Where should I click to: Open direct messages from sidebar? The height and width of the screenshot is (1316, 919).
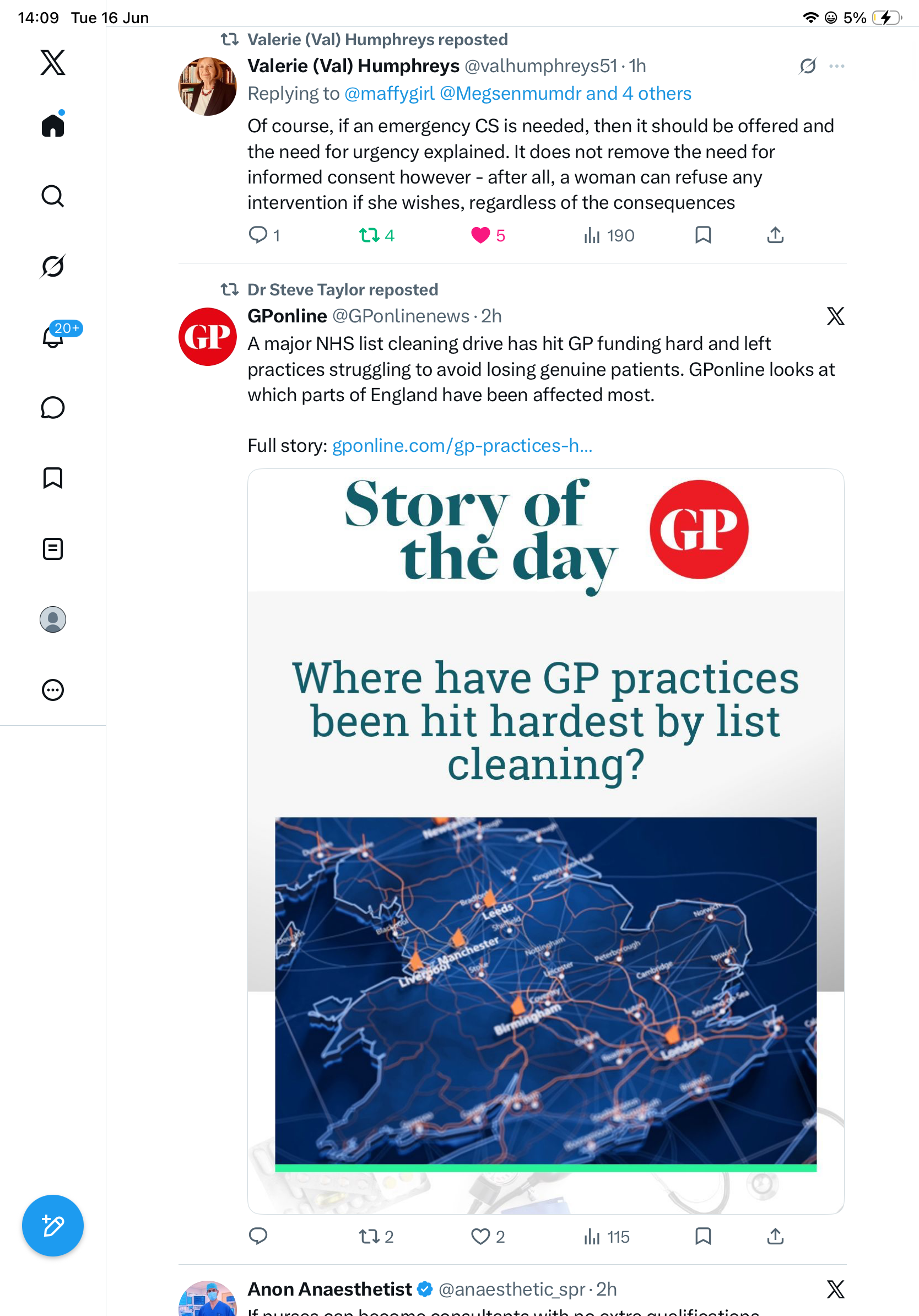(x=53, y=407)
